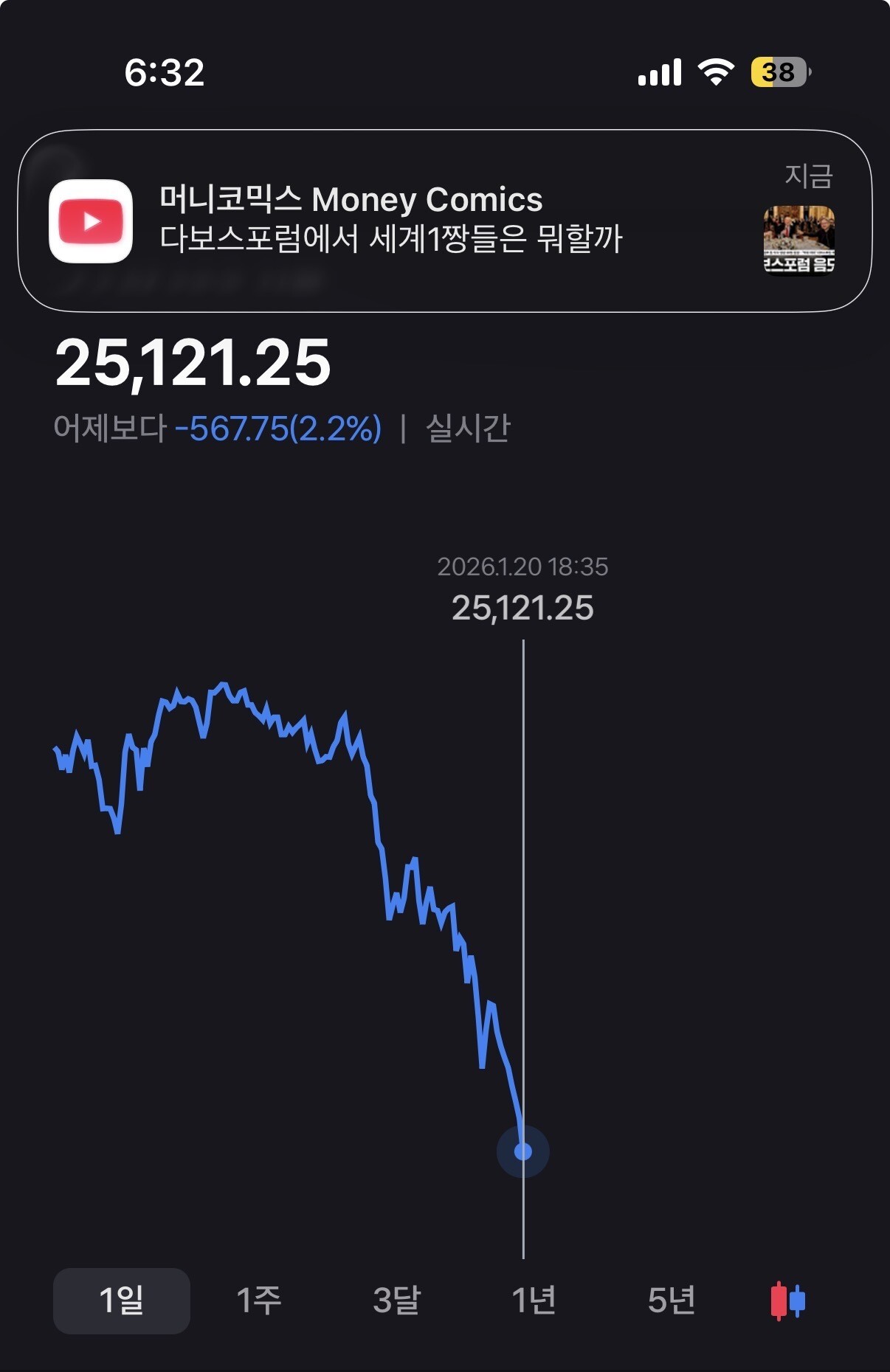Viewport: 890px width, 1372px height.
Task: Switch to the 1주 chart range
Action: coord(259,1300)
